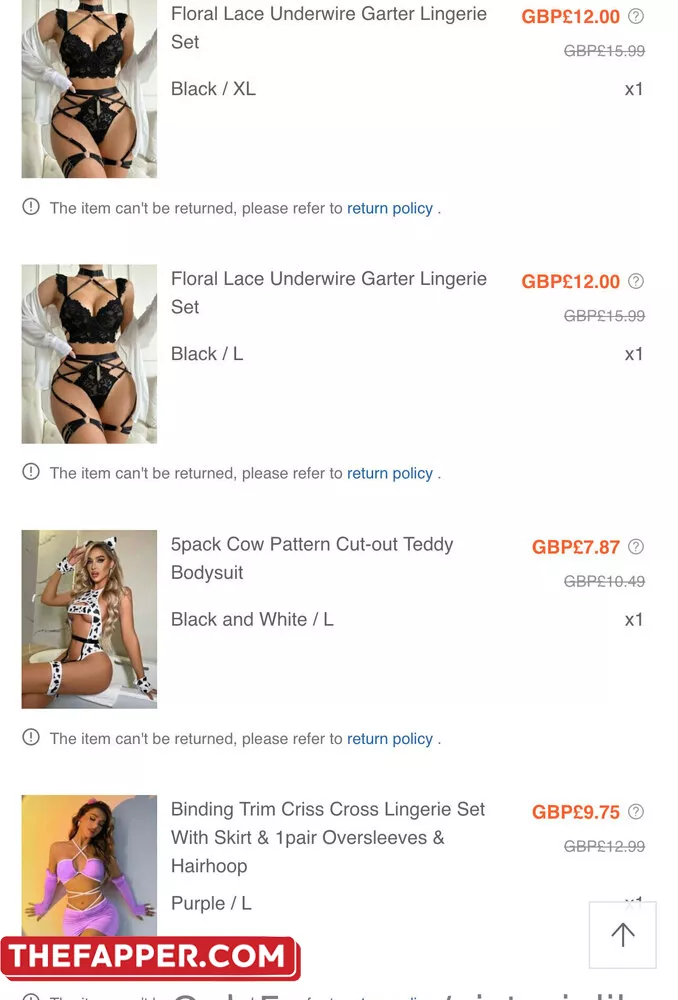Open the Black / L Floral Lace set image
Viewport: 678px width, 1000px height.
pyautogui.click(x=89, y=354)
